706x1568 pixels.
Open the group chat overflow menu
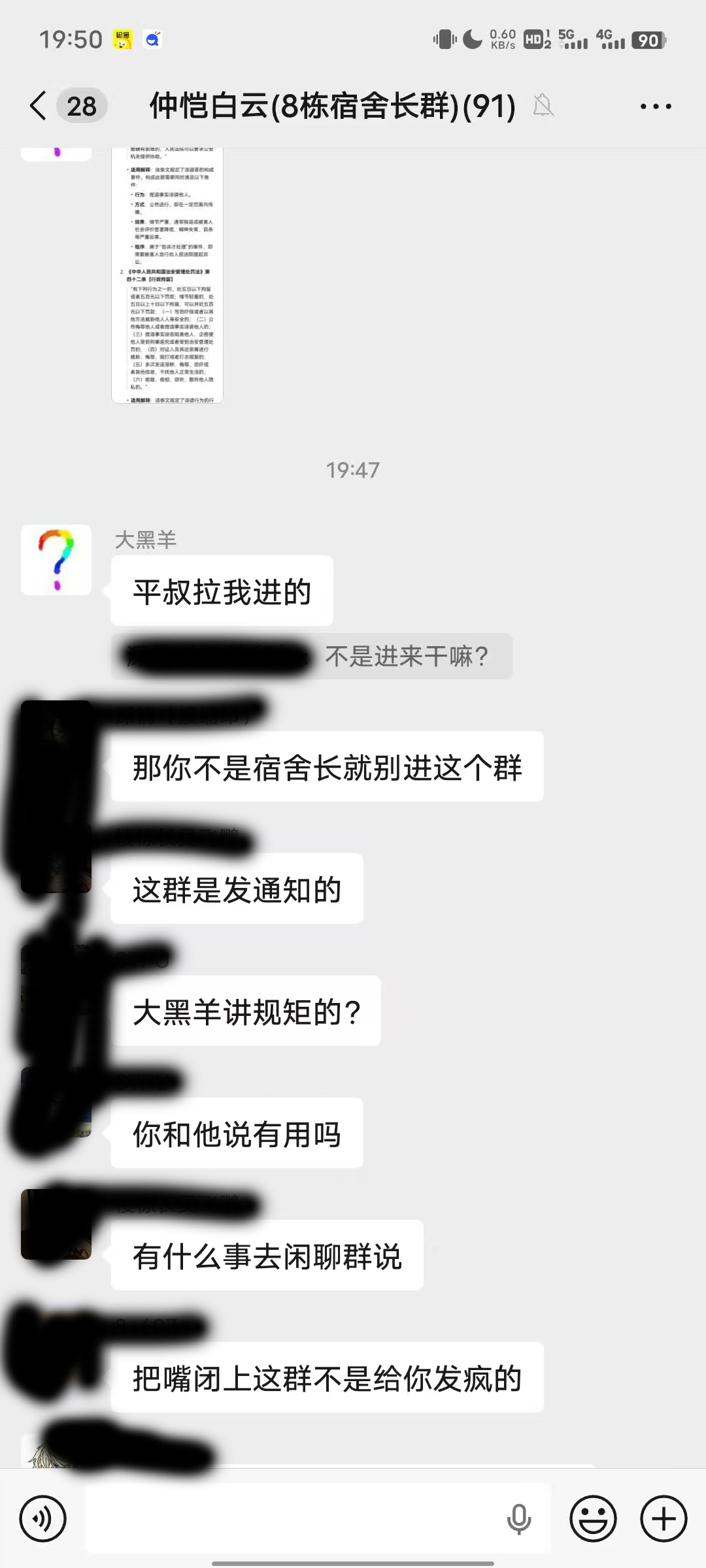pos(656,106)
